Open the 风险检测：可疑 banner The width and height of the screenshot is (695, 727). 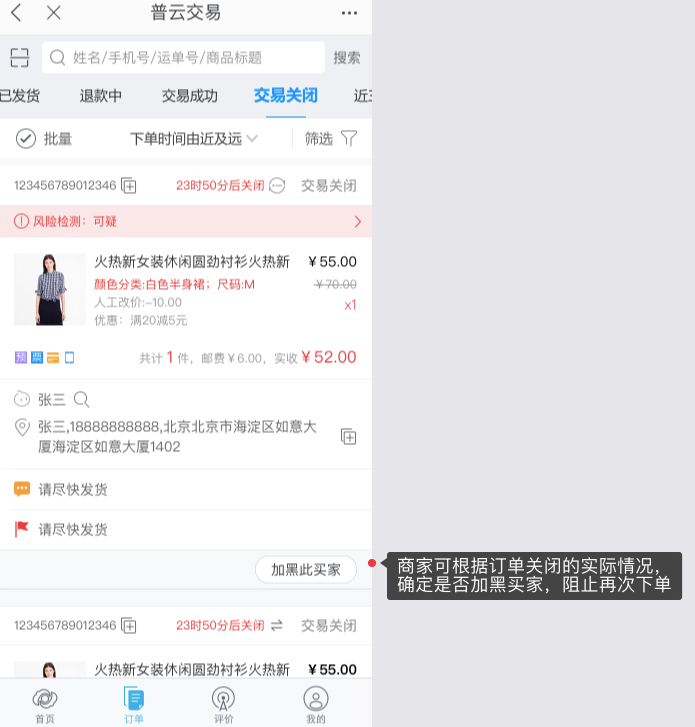pos(186,221)
